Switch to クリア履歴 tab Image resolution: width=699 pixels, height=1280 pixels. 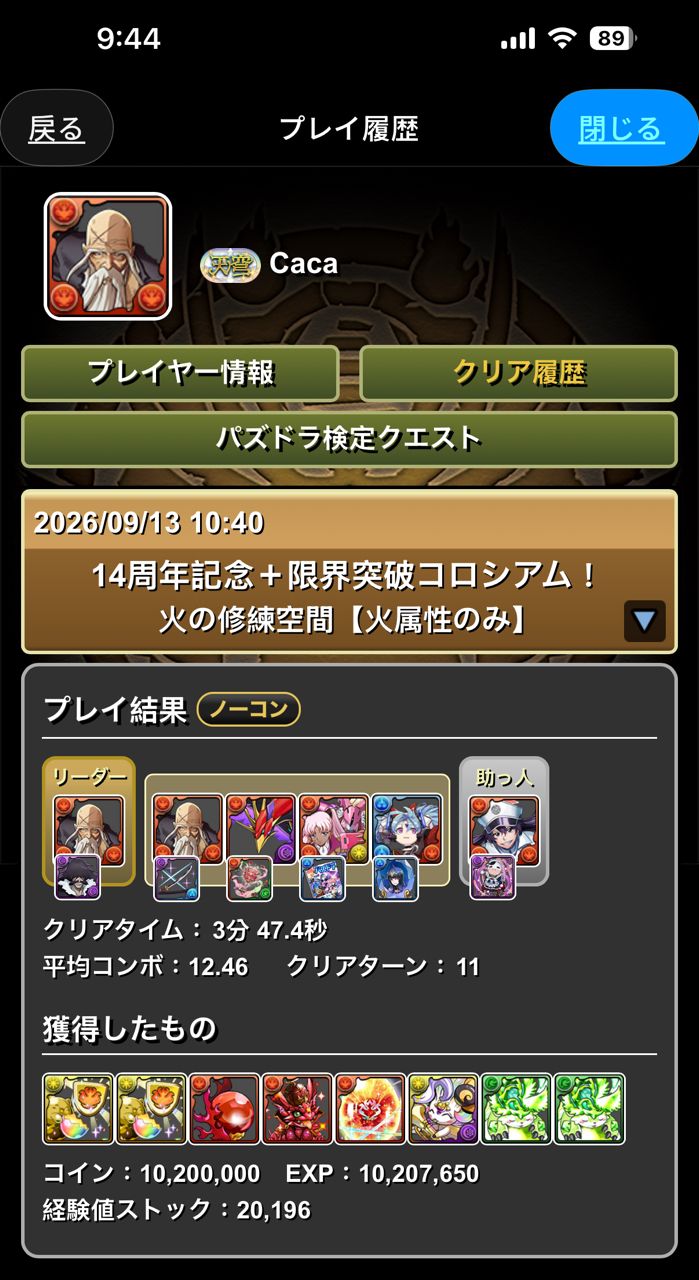[x=518, y=373]
